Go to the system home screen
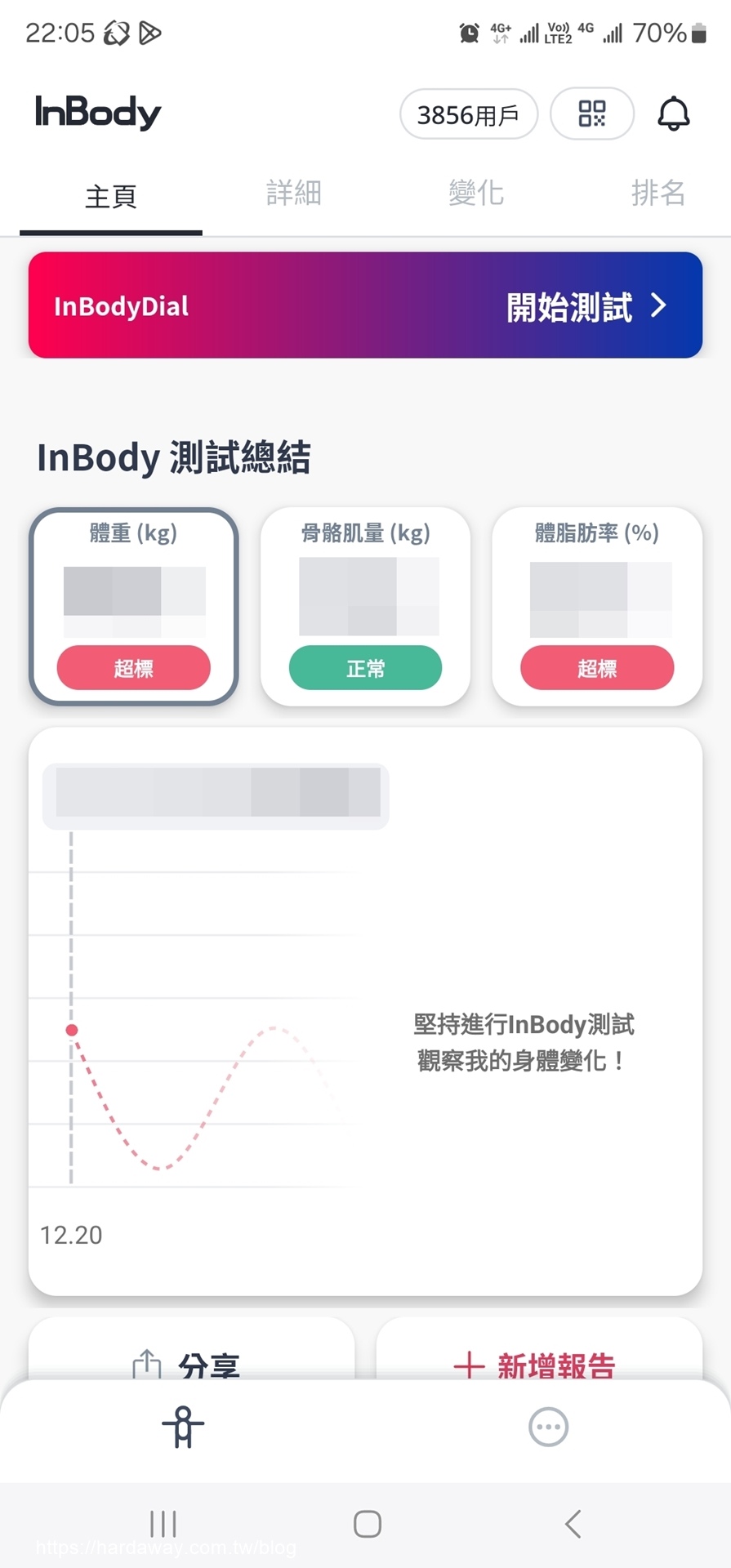This screenshot has width=731, height=1568. pyautogui.click(x=368, y=1524)
